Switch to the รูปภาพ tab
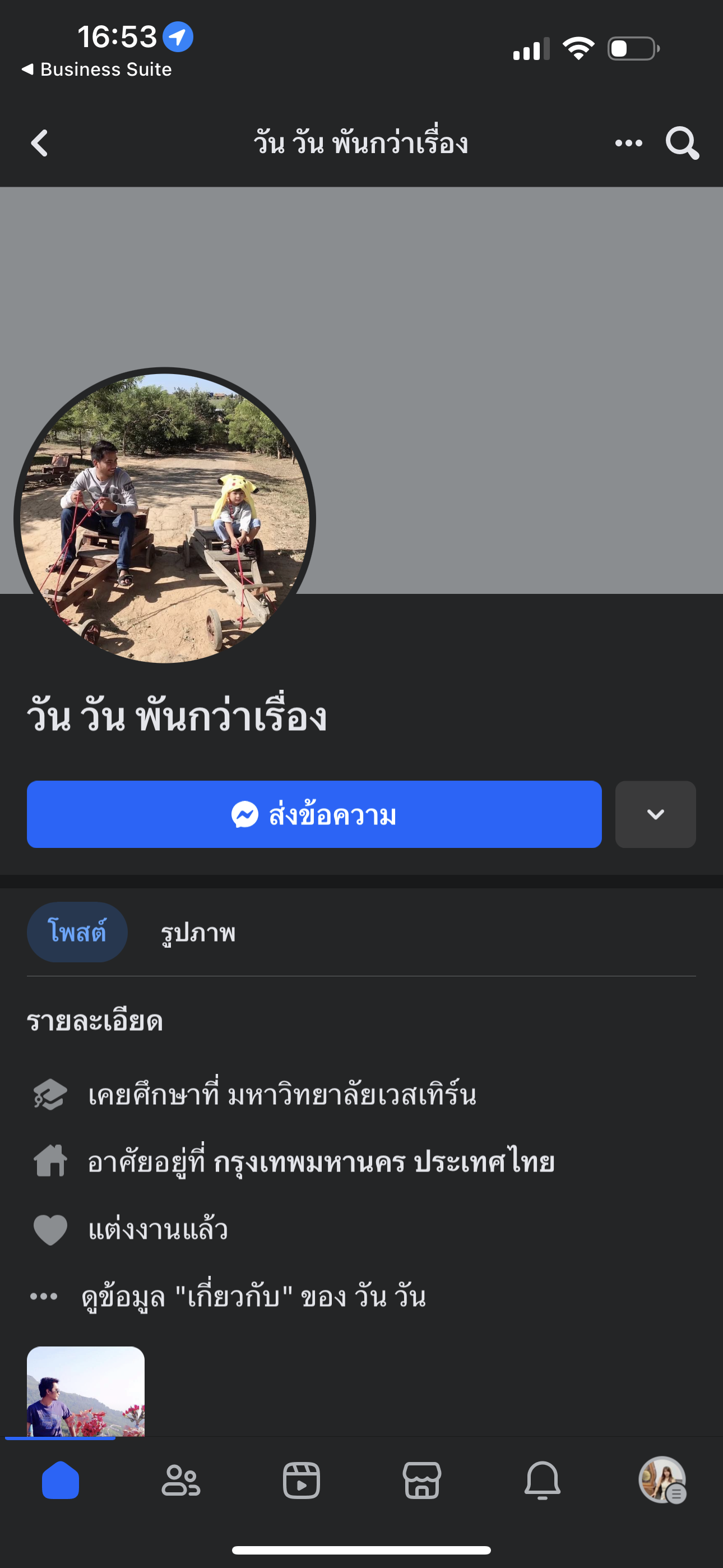This screenshot has height=1568, width=723. 198,932
